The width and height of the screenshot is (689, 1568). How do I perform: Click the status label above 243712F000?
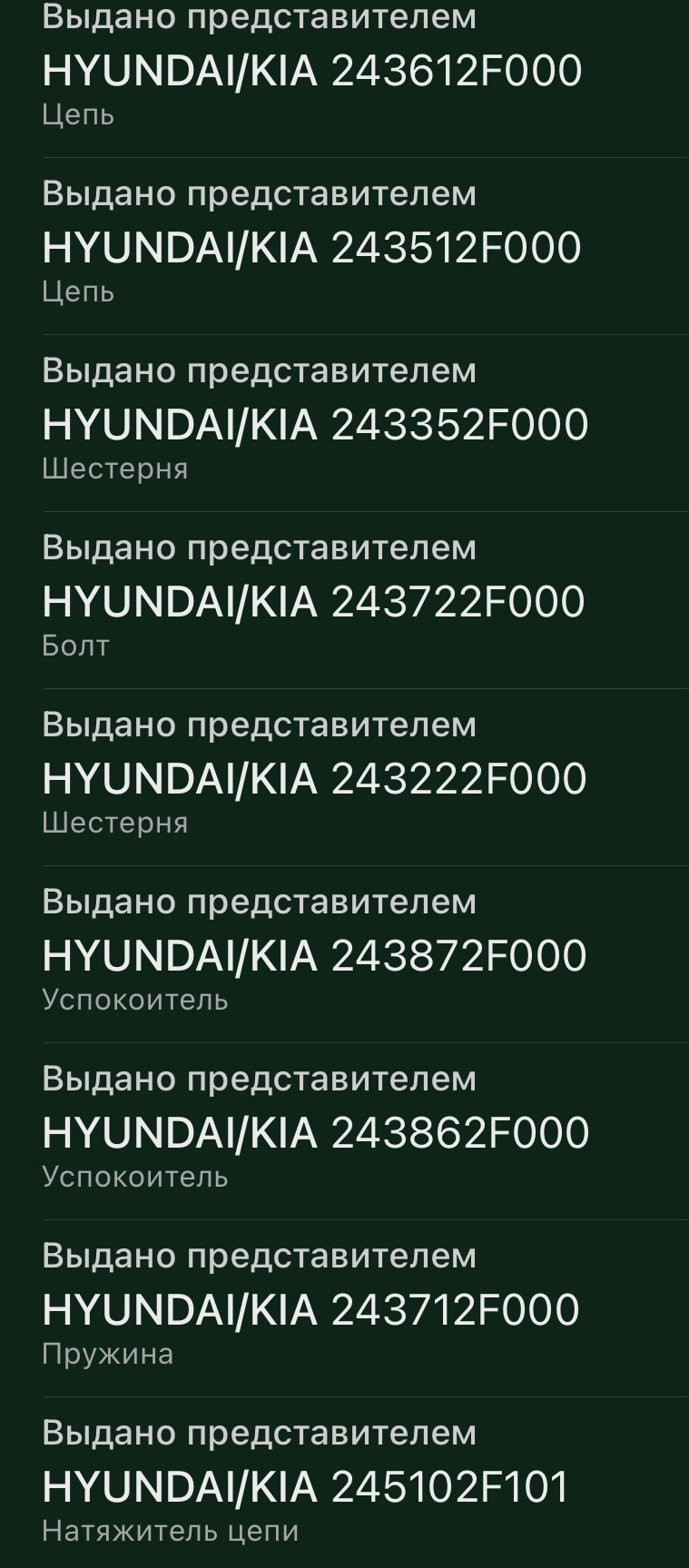(259, 1256)
